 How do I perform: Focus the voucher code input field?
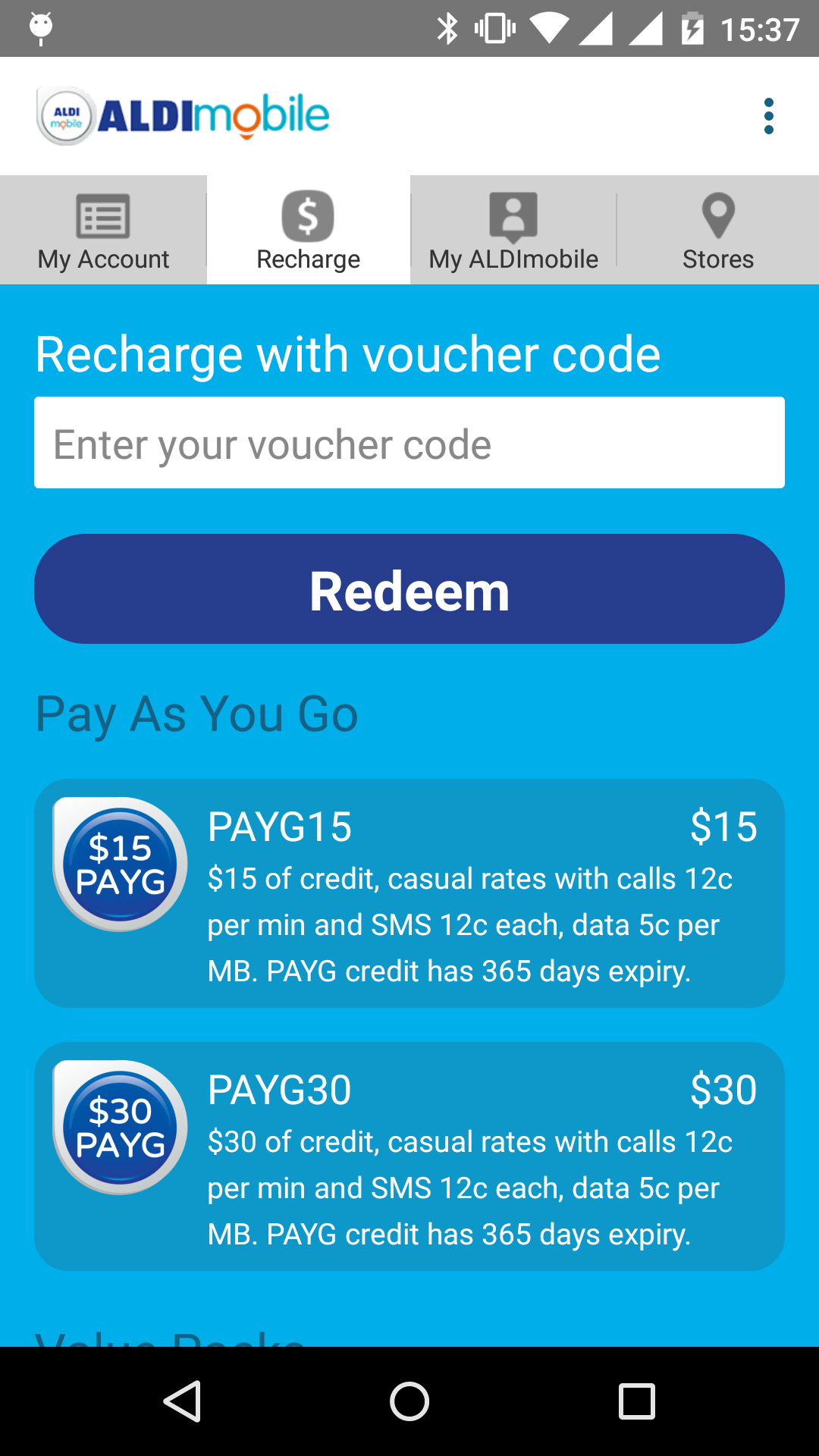click(x=409, y=443)
